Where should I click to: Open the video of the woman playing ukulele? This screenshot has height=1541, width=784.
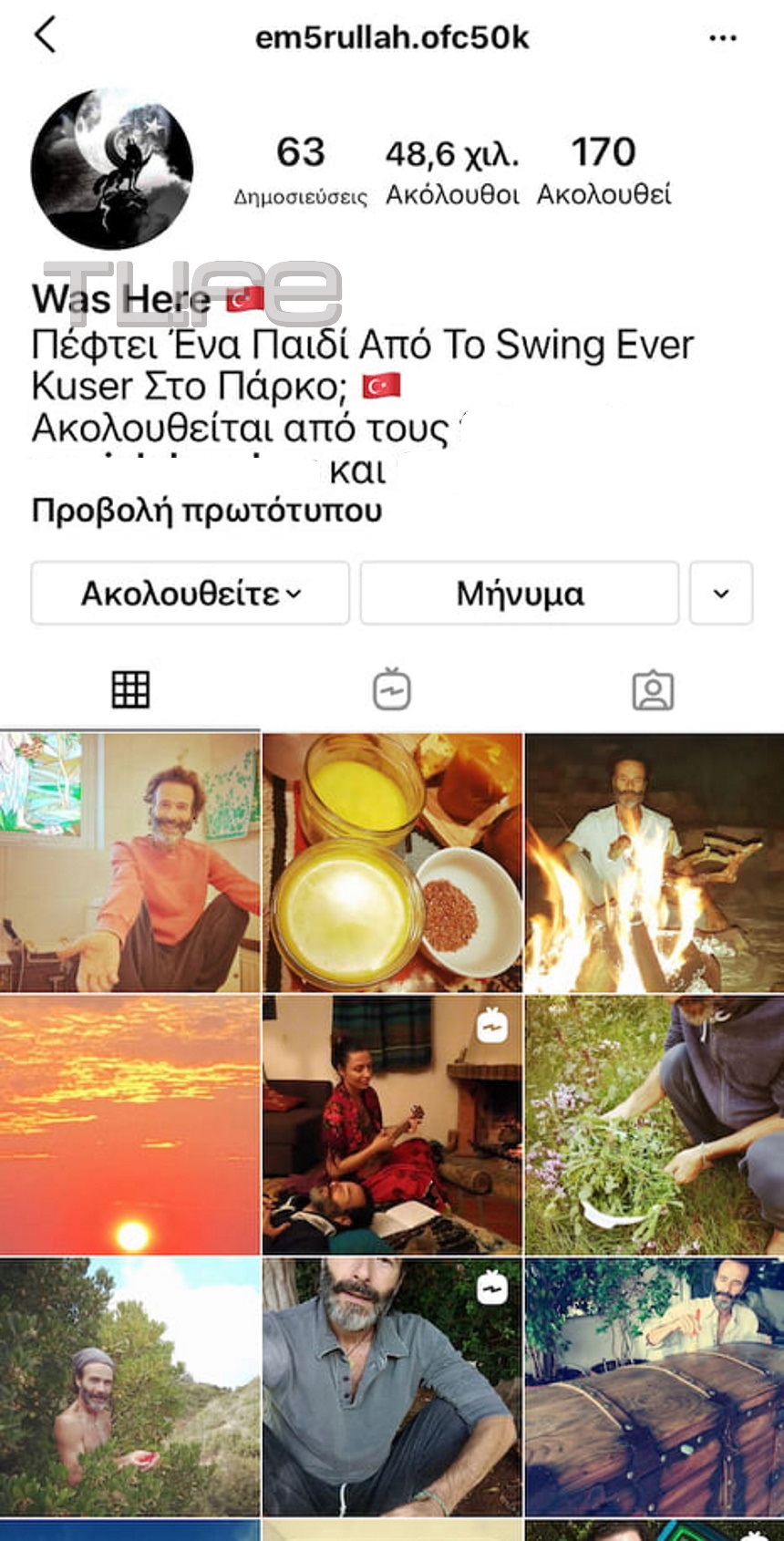392,1124
